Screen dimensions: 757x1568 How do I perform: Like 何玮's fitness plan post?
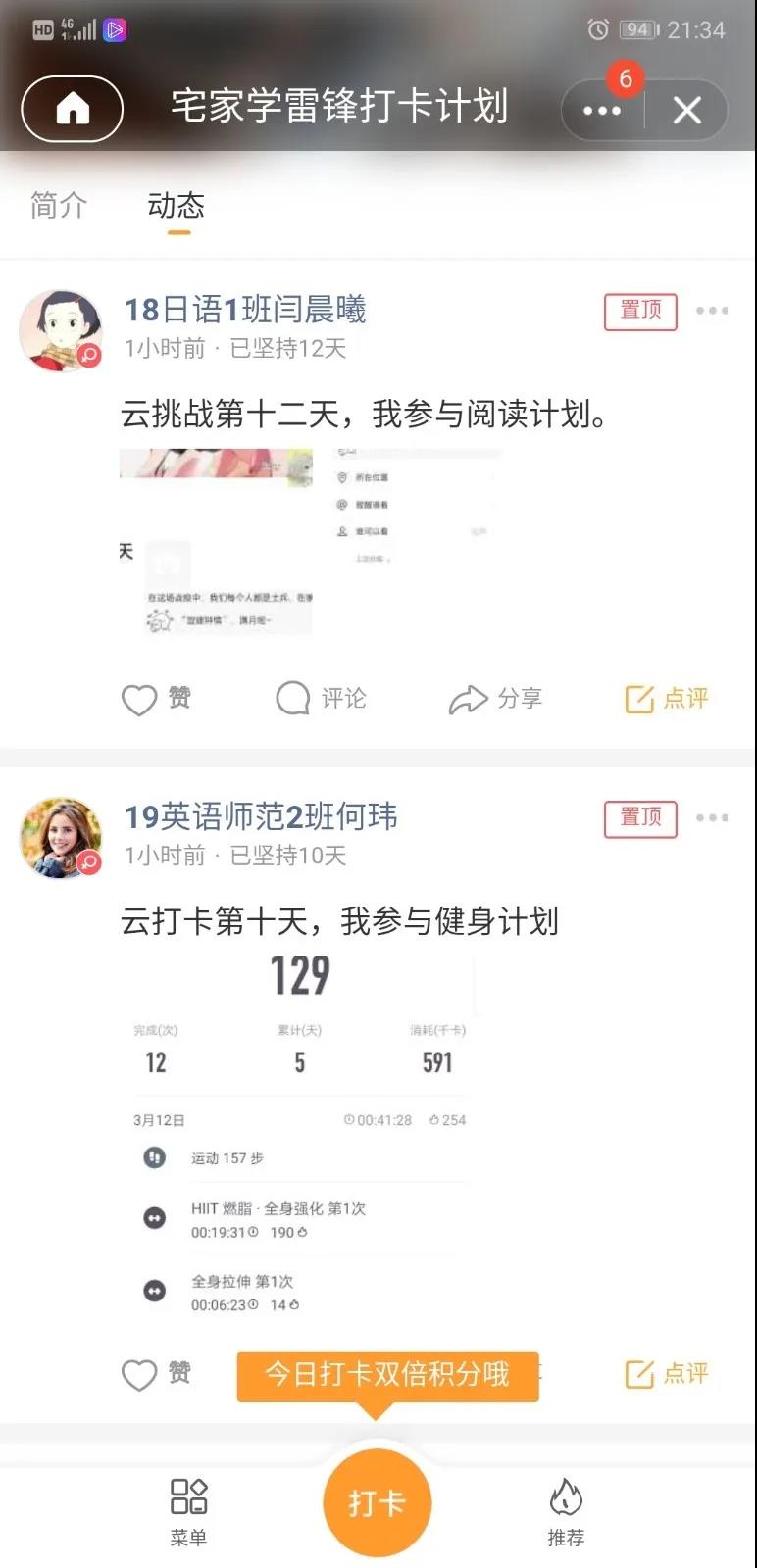point(155,1374)
